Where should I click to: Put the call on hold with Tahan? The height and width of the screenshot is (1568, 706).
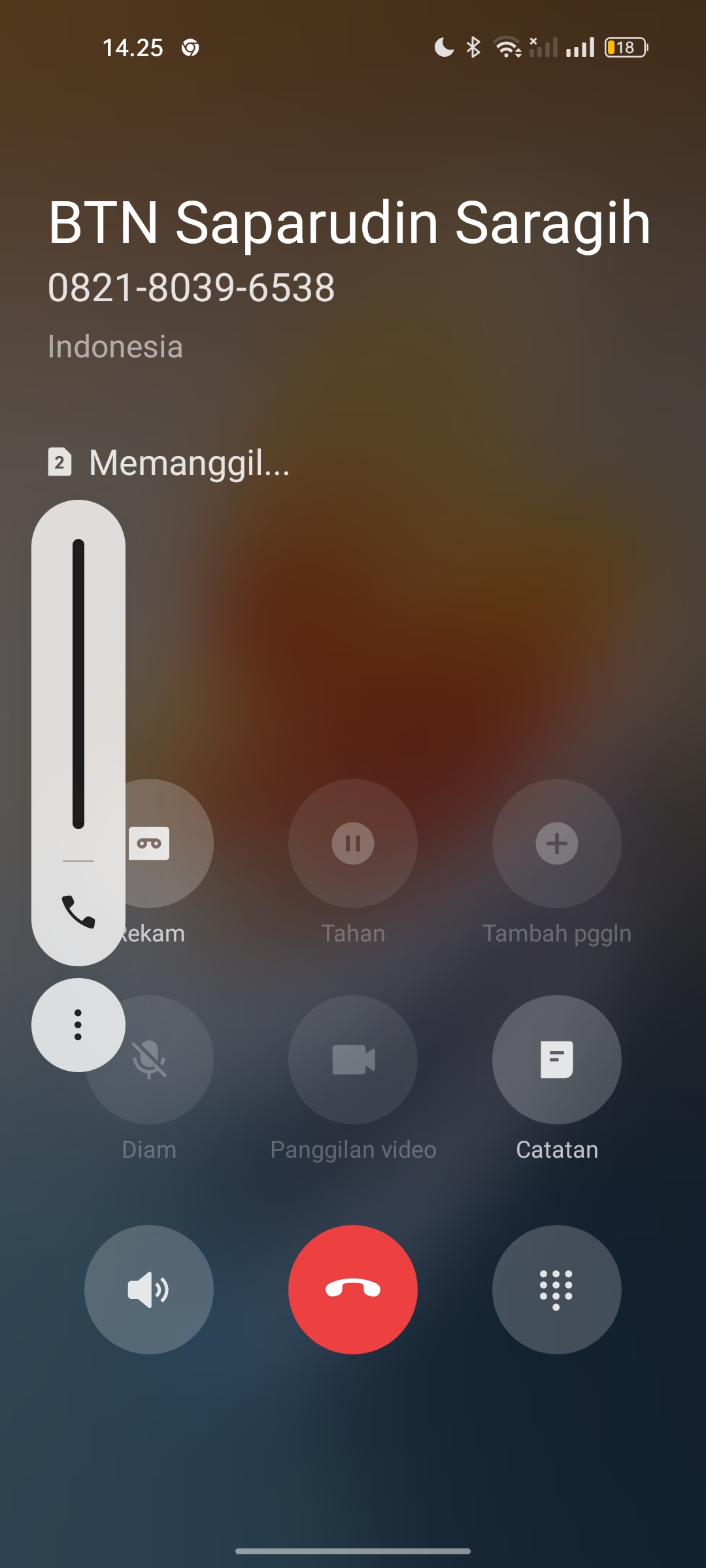[x=352, y=843]
